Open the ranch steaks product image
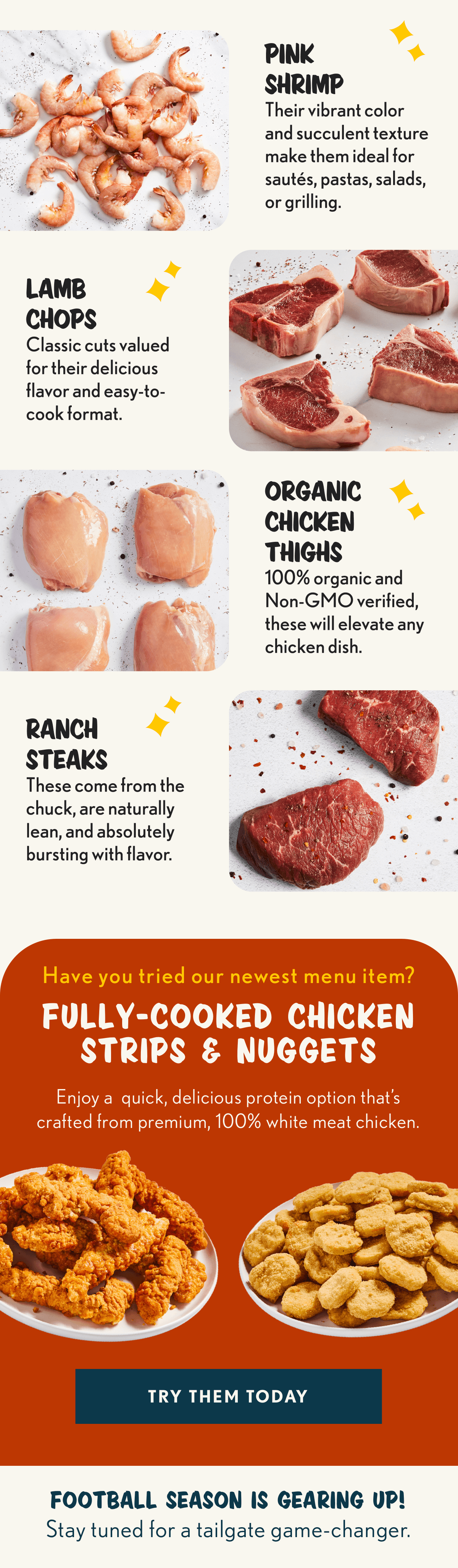Screen dimensions: 458x1568 pyautogui.click(x=343, y=791)
